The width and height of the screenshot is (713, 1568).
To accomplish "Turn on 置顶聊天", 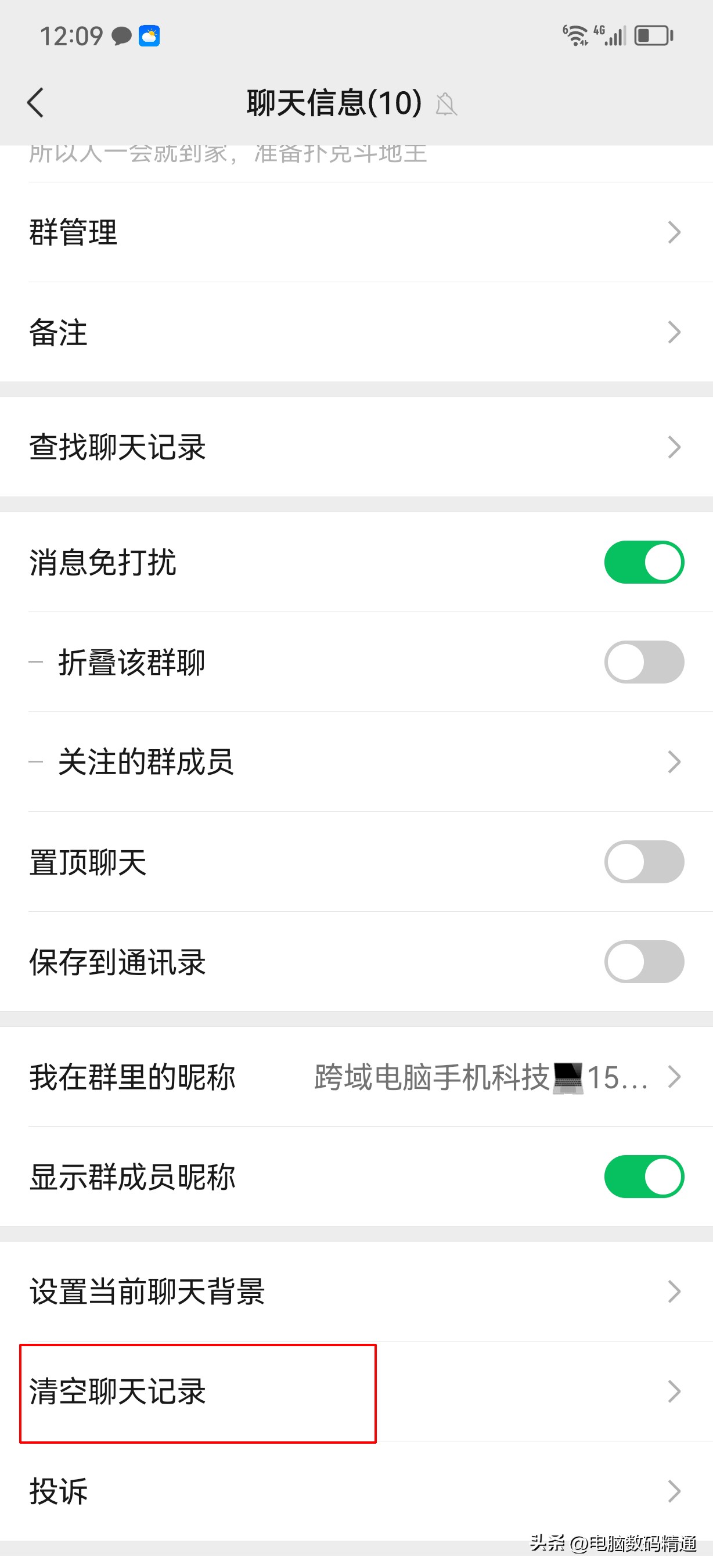I will pyautogui.click(x=644, y=861).
